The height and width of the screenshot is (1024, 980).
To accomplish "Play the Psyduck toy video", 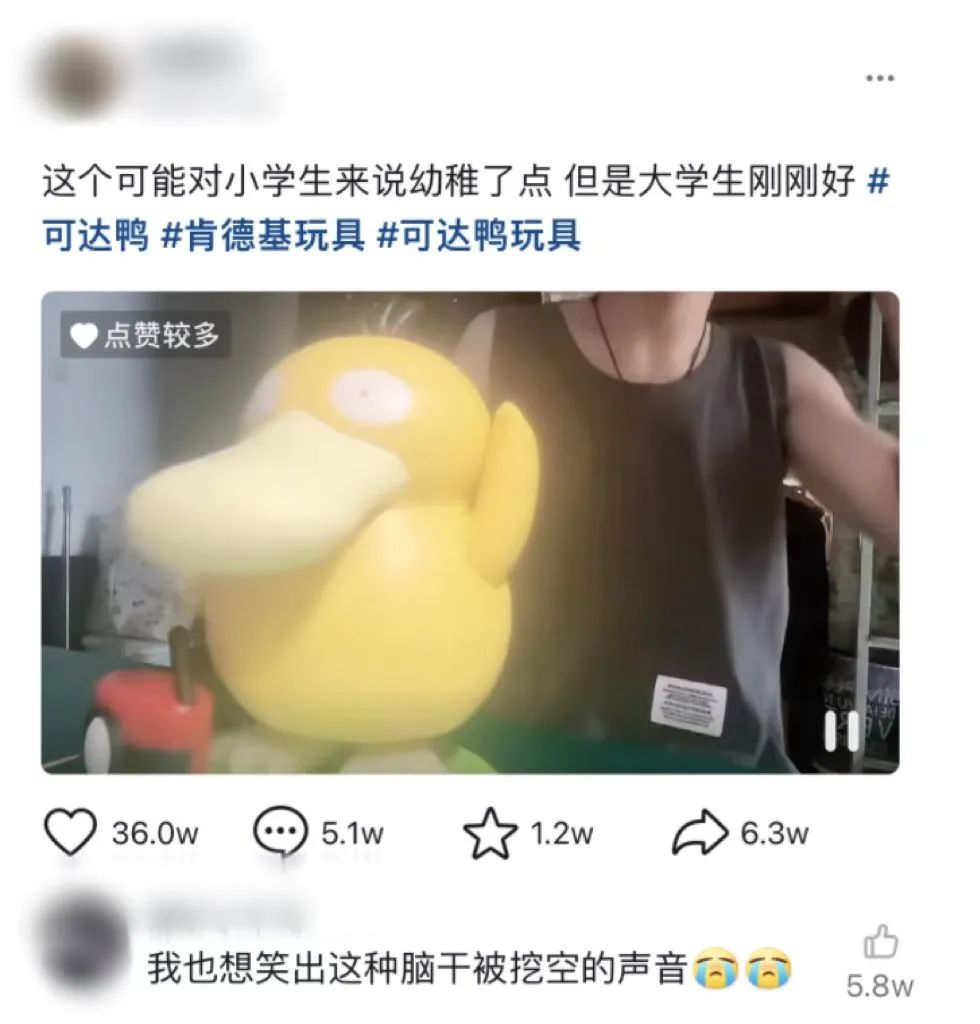I will click(x=469, y=532).
